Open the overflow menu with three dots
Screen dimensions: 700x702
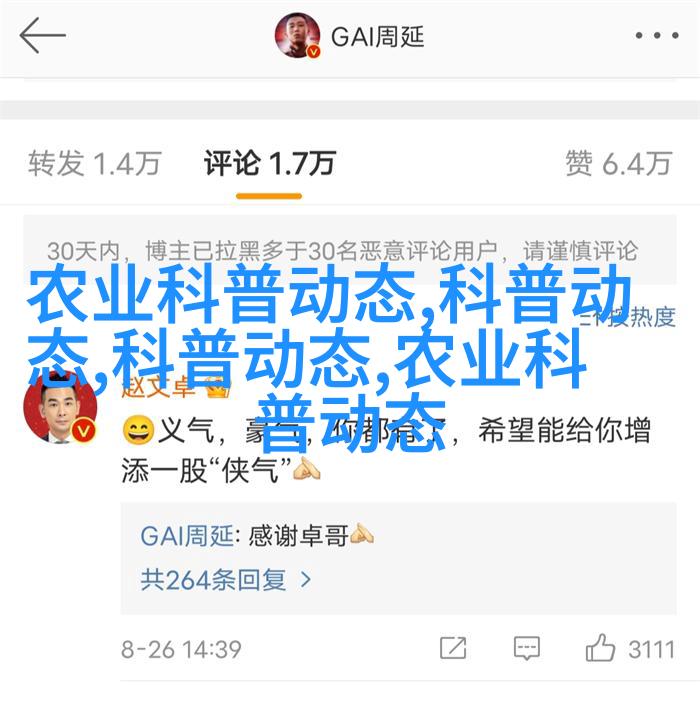tap(657, 37)
